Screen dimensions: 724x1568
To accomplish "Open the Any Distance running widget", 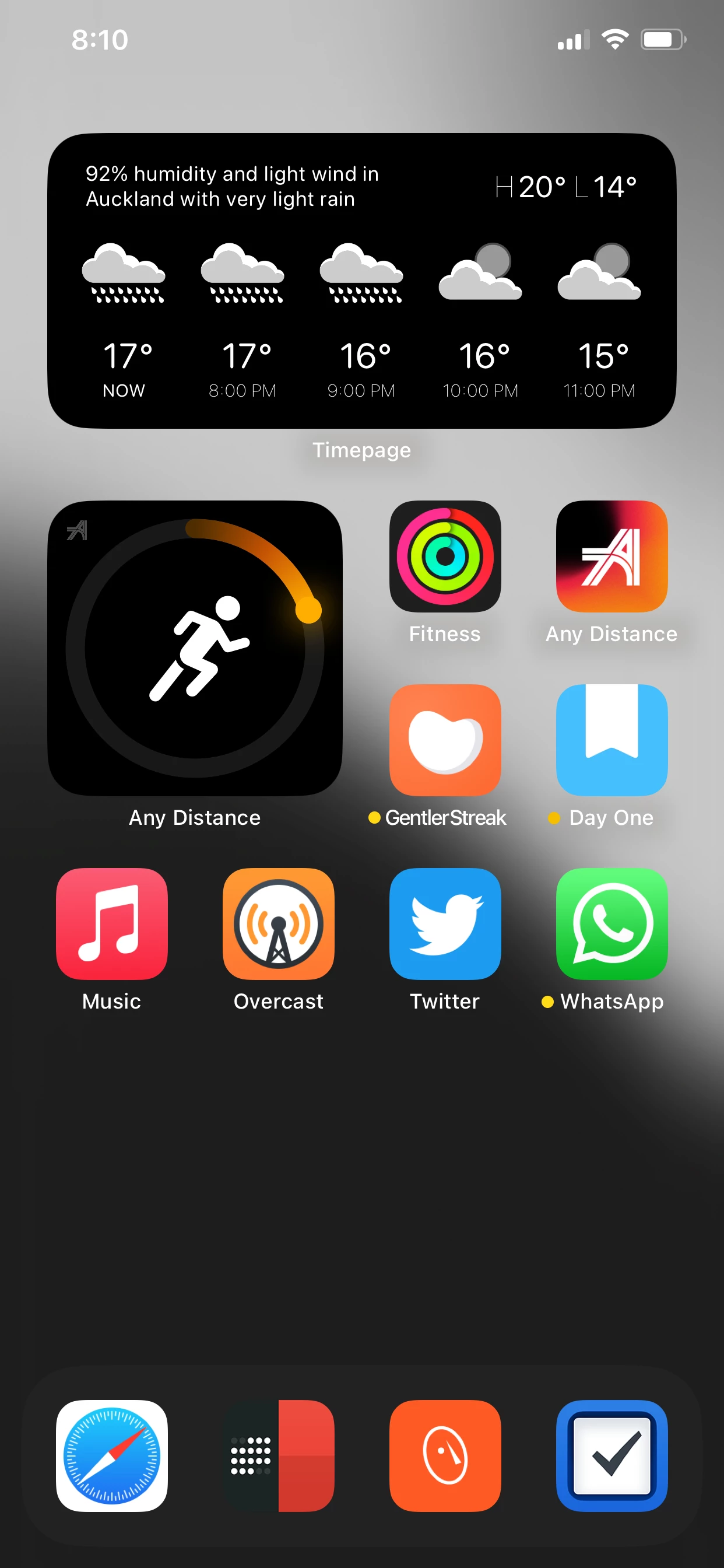I will tap(195, 647).
